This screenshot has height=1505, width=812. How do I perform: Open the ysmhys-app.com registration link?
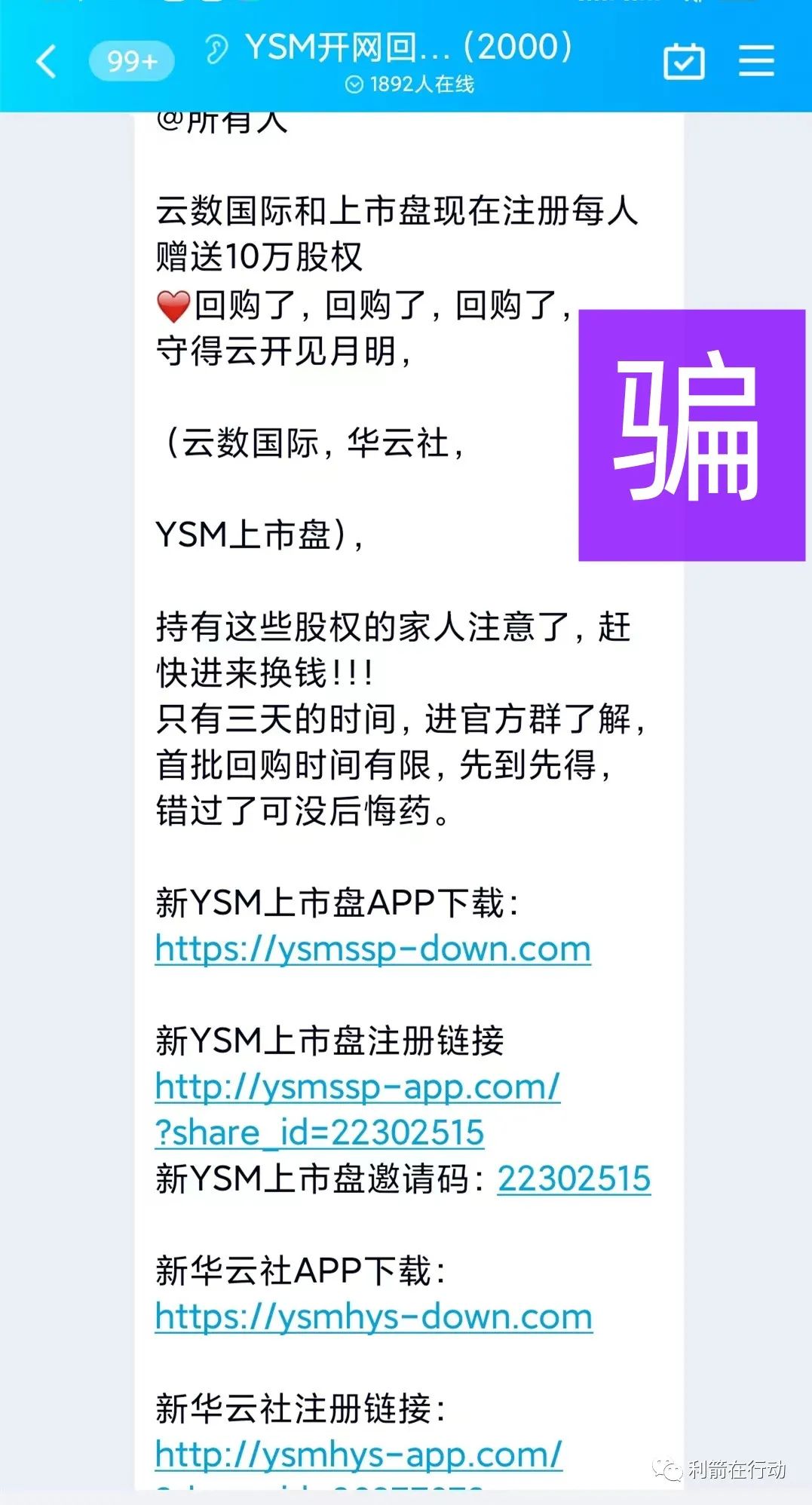coord(358,1454)
